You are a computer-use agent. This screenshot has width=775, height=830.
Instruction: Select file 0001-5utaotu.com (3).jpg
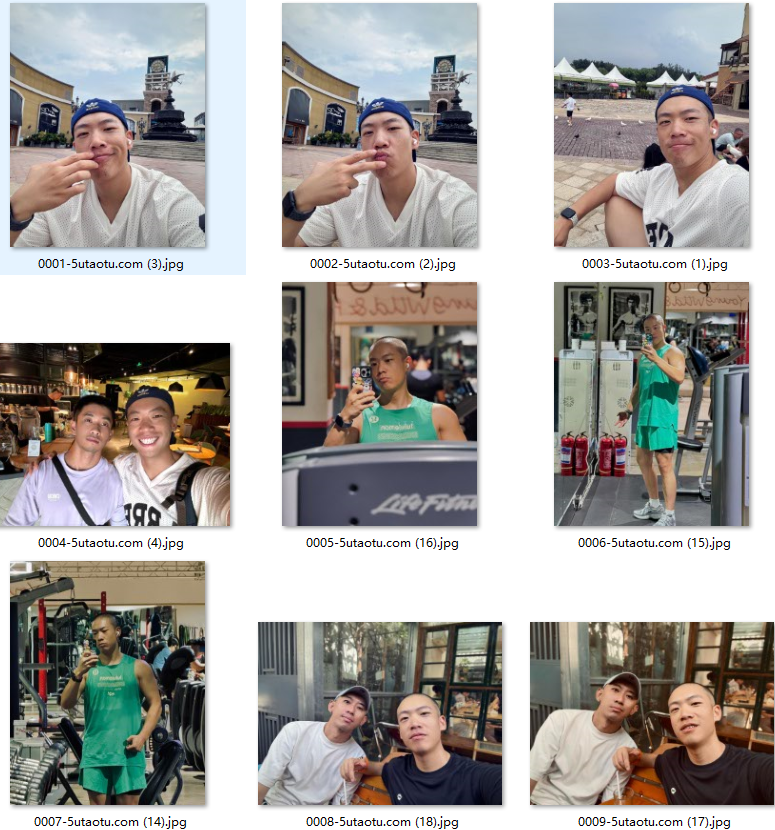pos(108,125)
